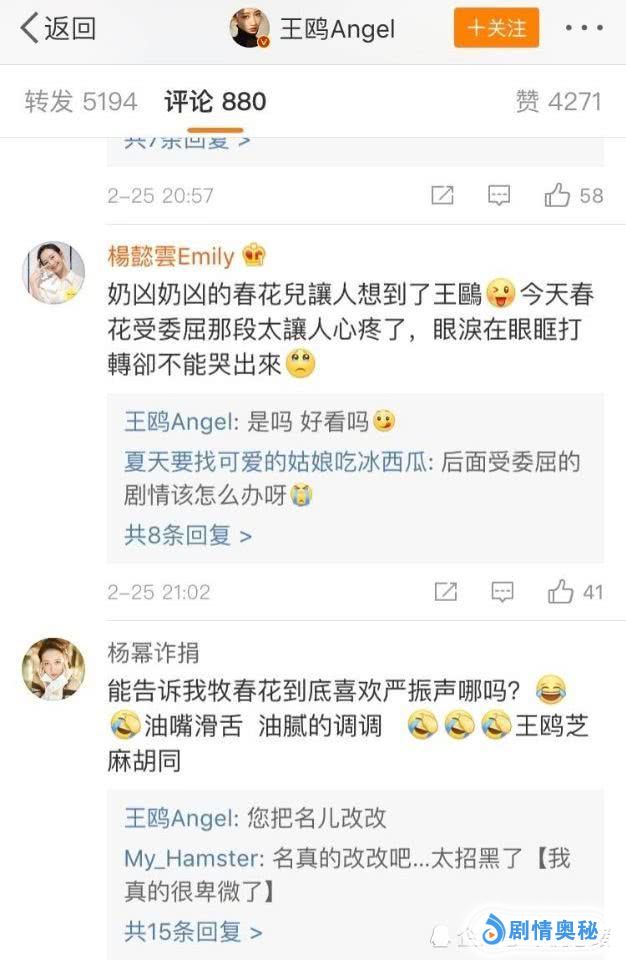This screenshot has width=626, height=960.
Task: Open 楊懿雲Emily's profile avatar
Action: pos(53,271)
